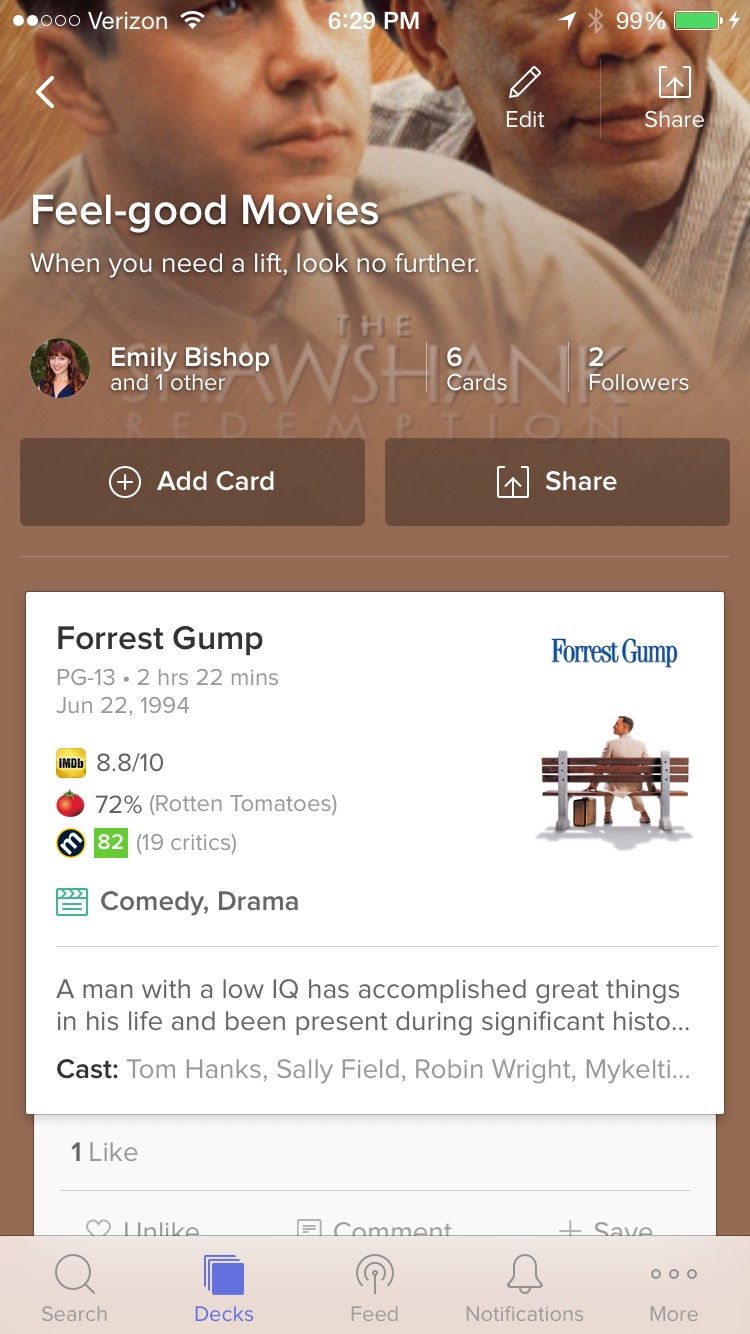Open the More tab

674,1289
